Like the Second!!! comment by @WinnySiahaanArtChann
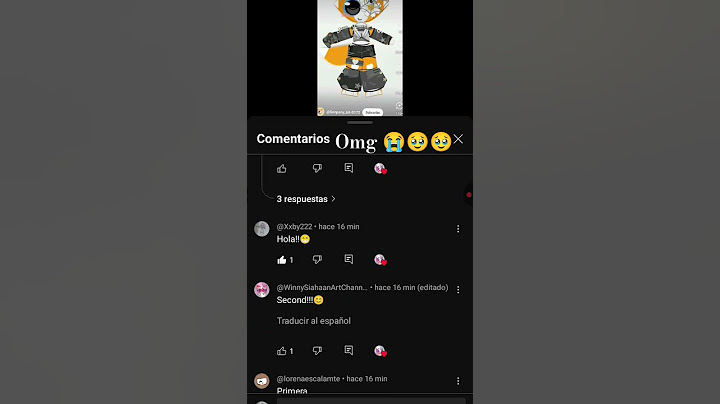This screenshot has height=404, width=720. [282, 351]
